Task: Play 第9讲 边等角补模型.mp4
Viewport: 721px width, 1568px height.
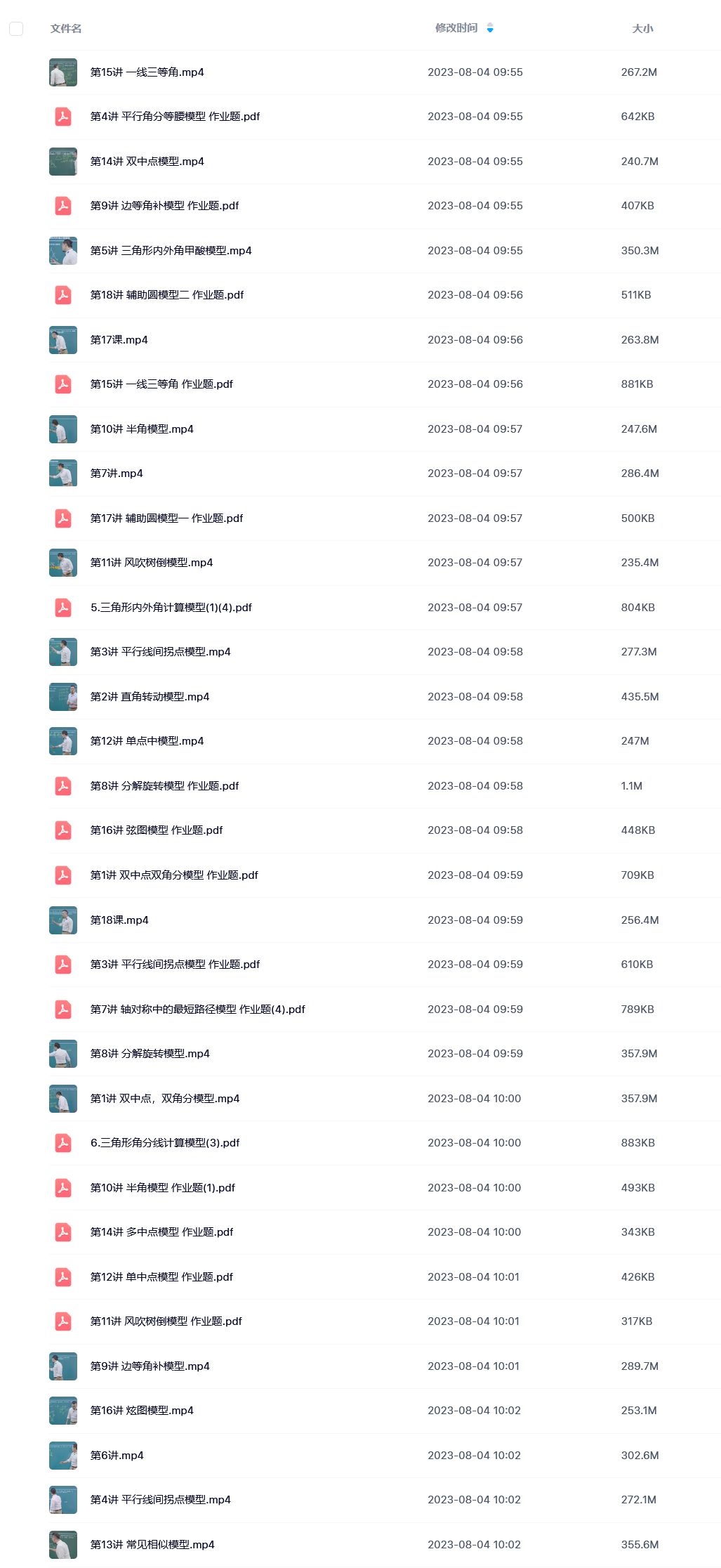Action: coord(150,1366)
